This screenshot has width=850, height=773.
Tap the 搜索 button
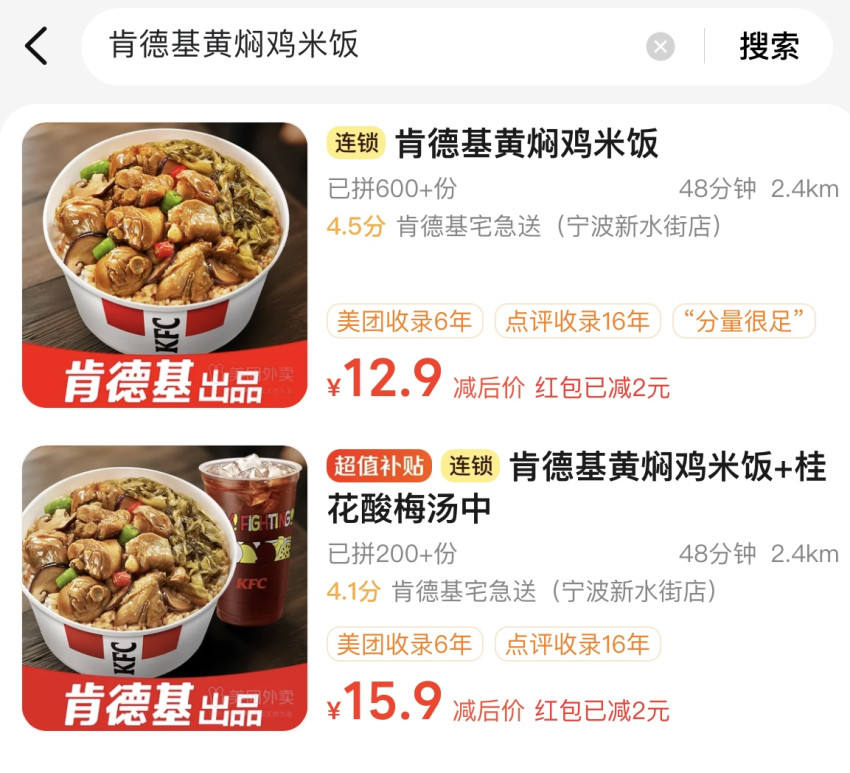pyautogui.click(x=769, y=46)
